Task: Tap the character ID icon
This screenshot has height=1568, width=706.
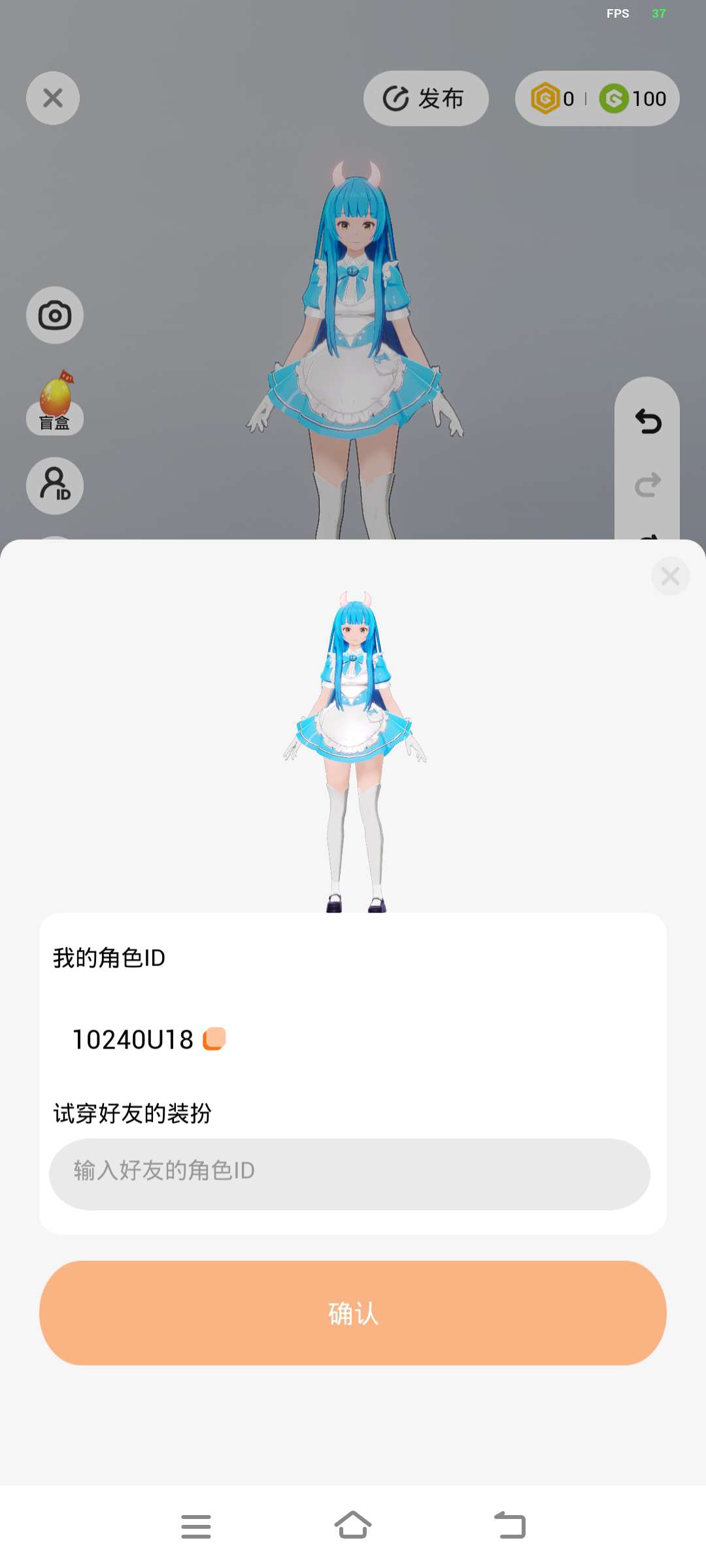Action: pos(55,485)
